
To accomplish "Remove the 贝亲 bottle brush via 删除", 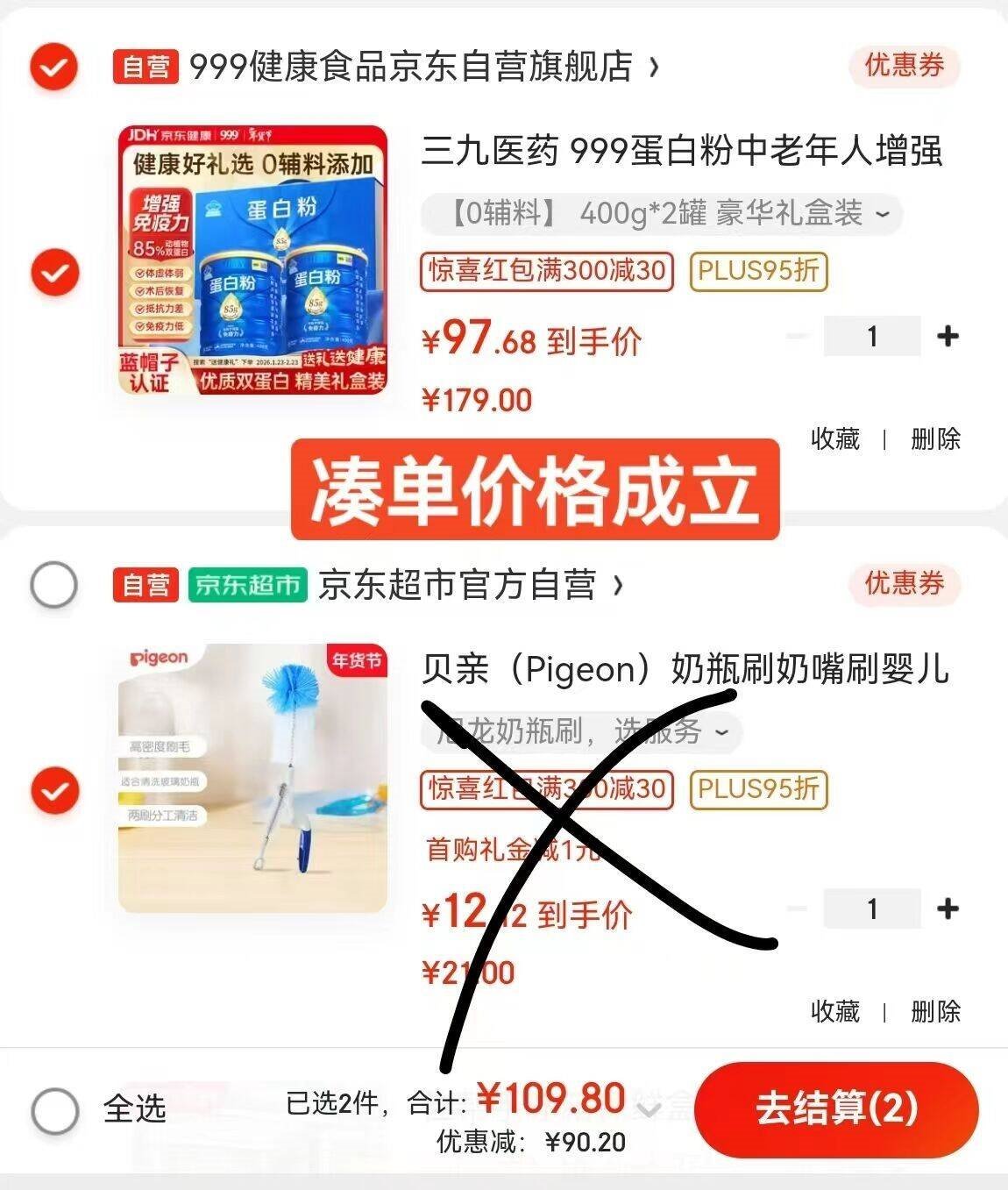I will [935, 1011].
